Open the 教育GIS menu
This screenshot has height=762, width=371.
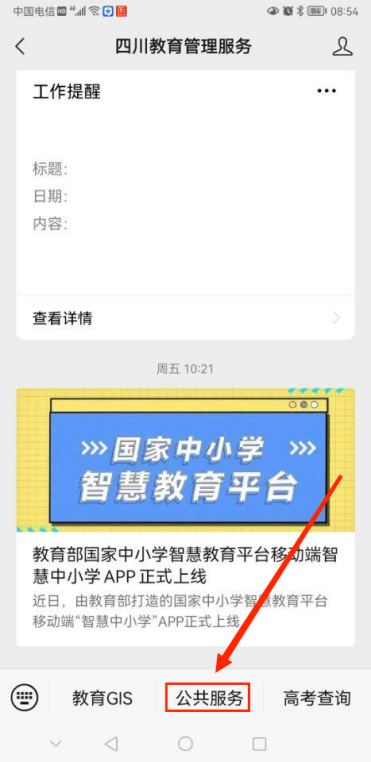click(103, 698)
